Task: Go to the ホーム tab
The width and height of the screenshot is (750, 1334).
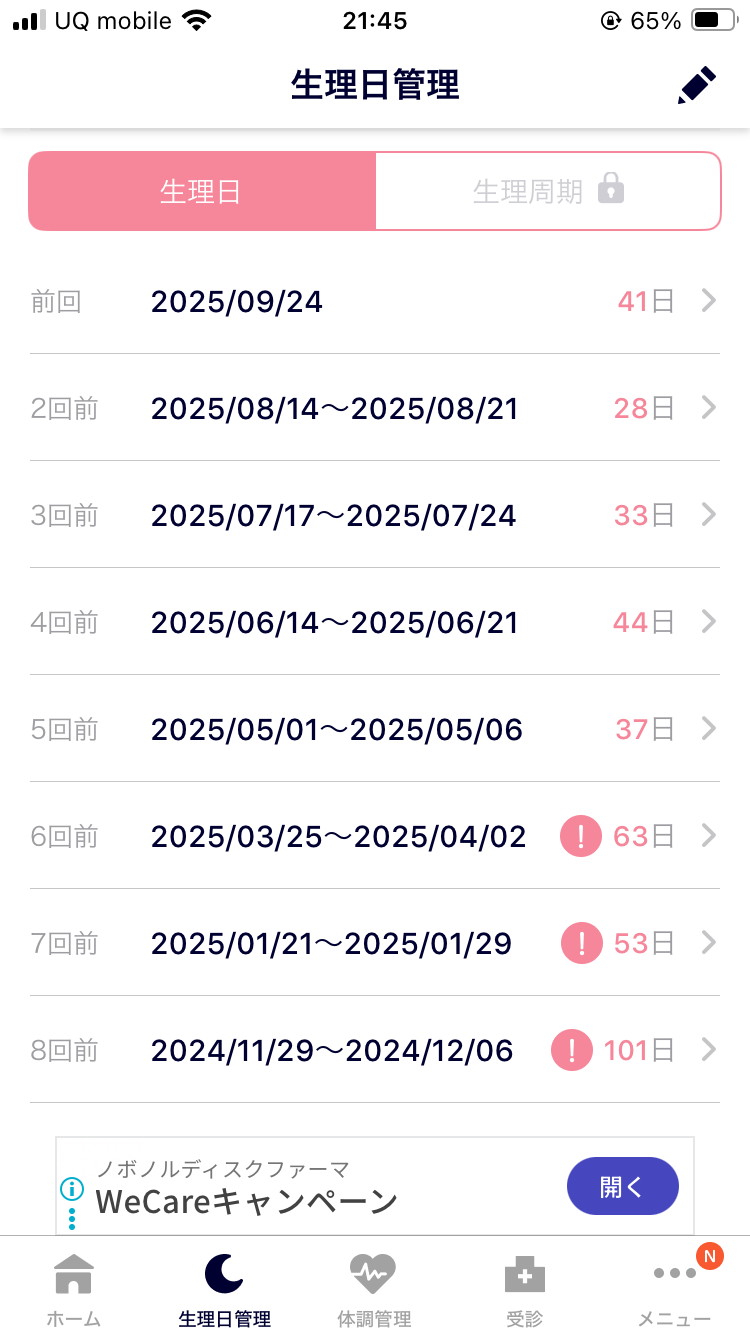Action: click(x=74, y=1289)
